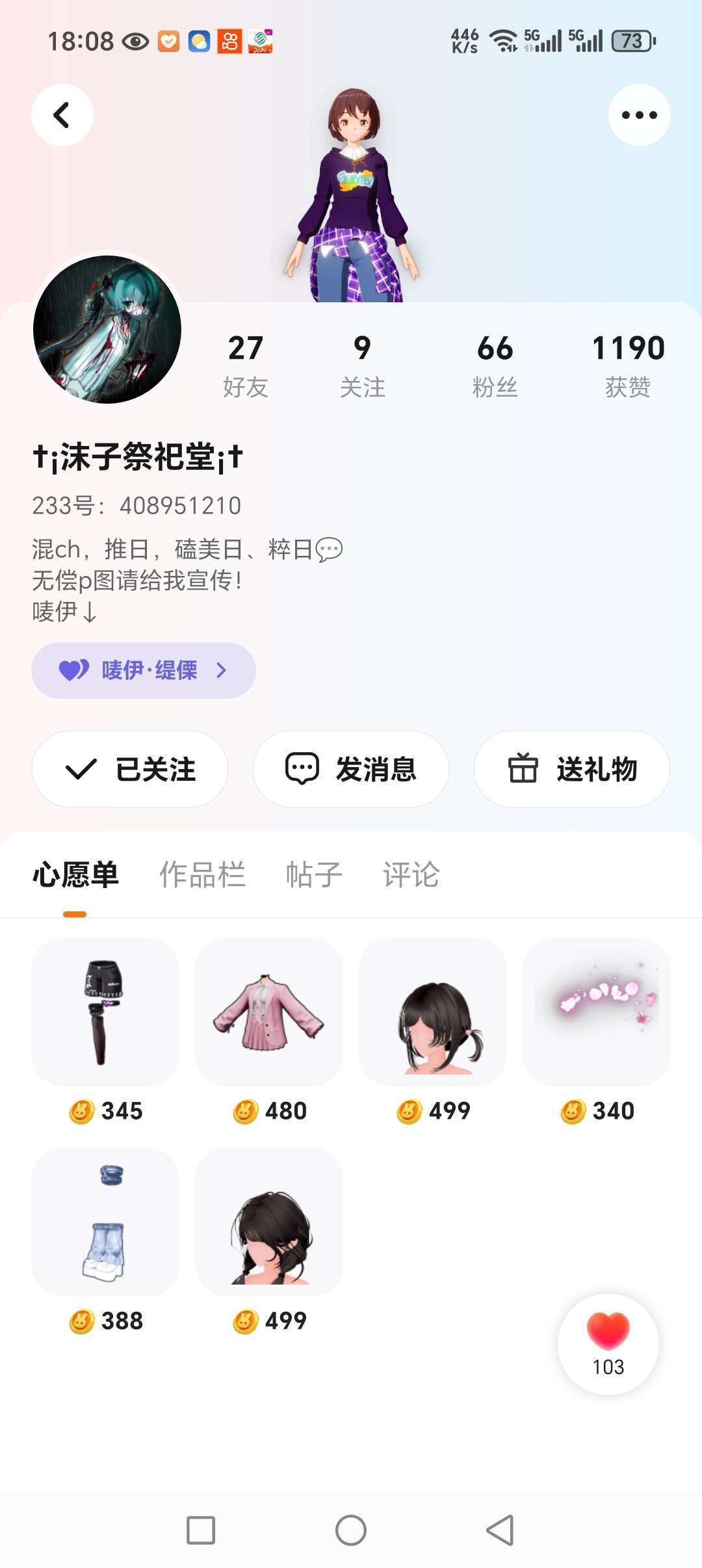The image size is (702, 1568).
Task: Switch to the 评论 tab
Action: pos(411,874)
